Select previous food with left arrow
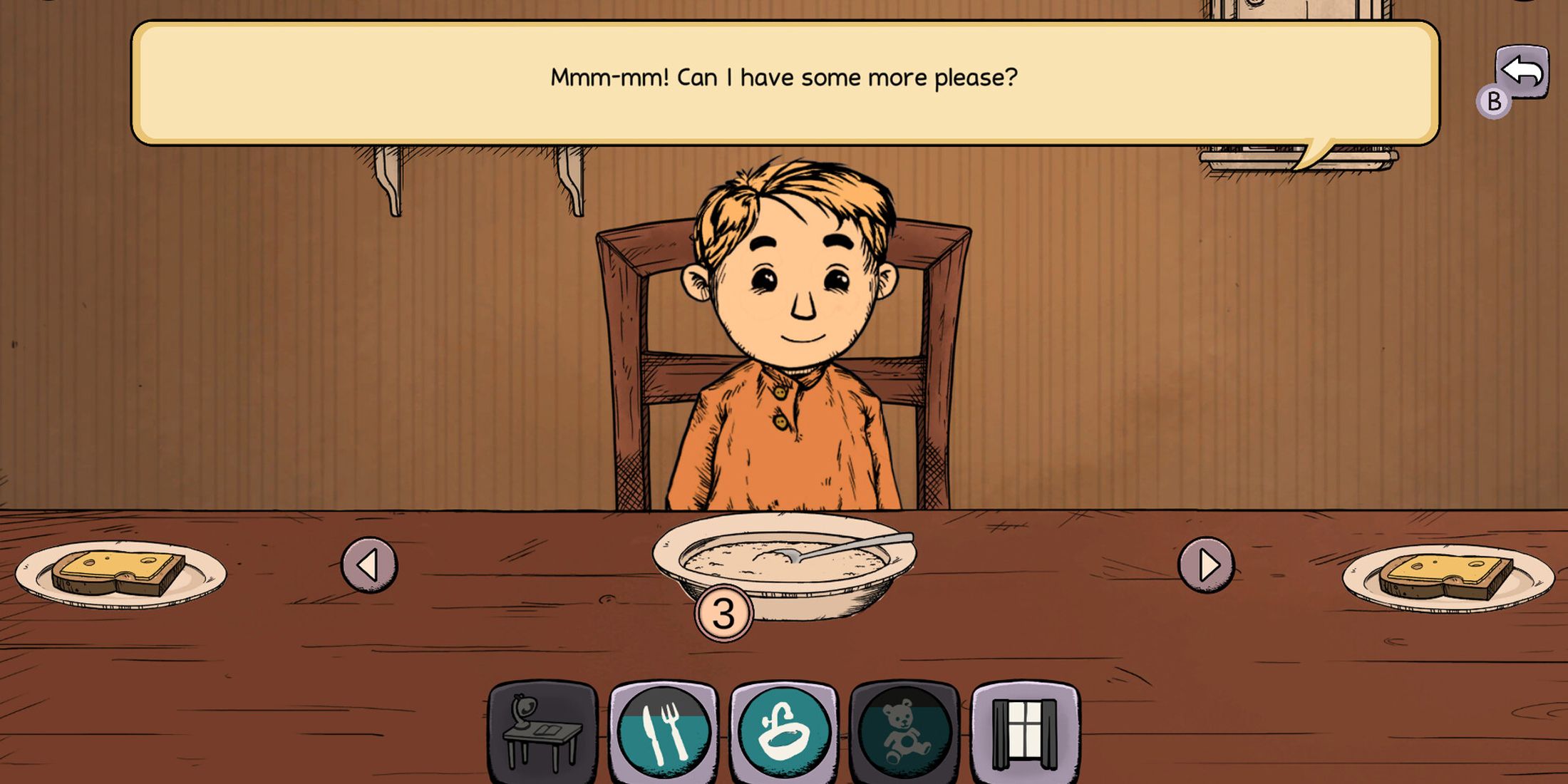 click(x=369, y=565)
